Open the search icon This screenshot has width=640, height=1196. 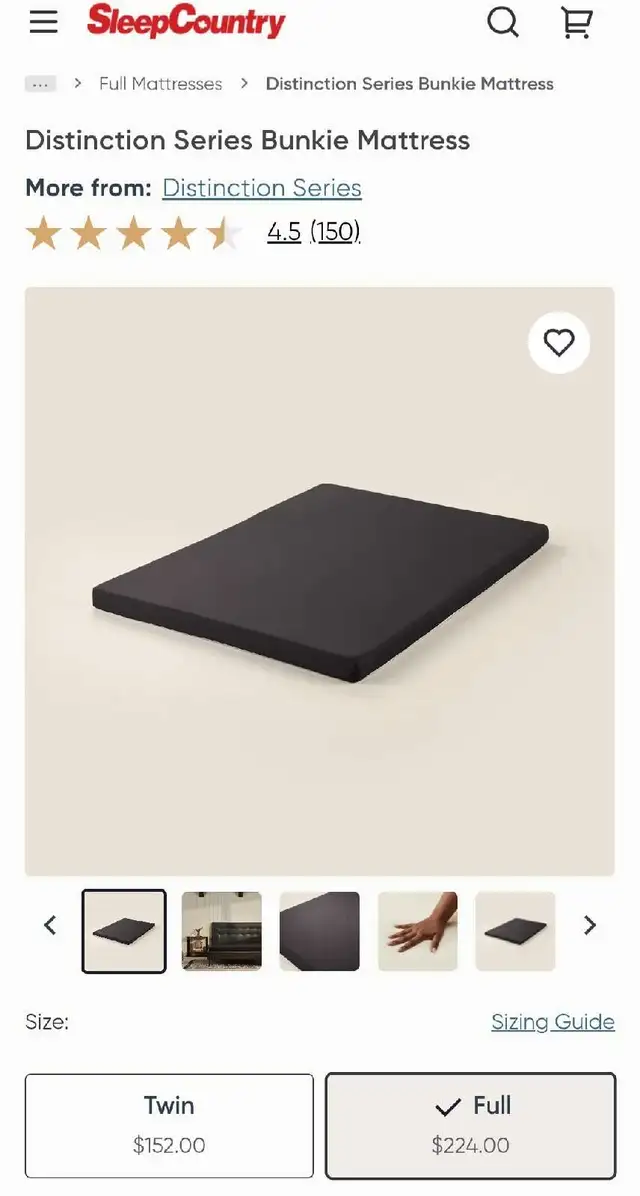[502, 22]
